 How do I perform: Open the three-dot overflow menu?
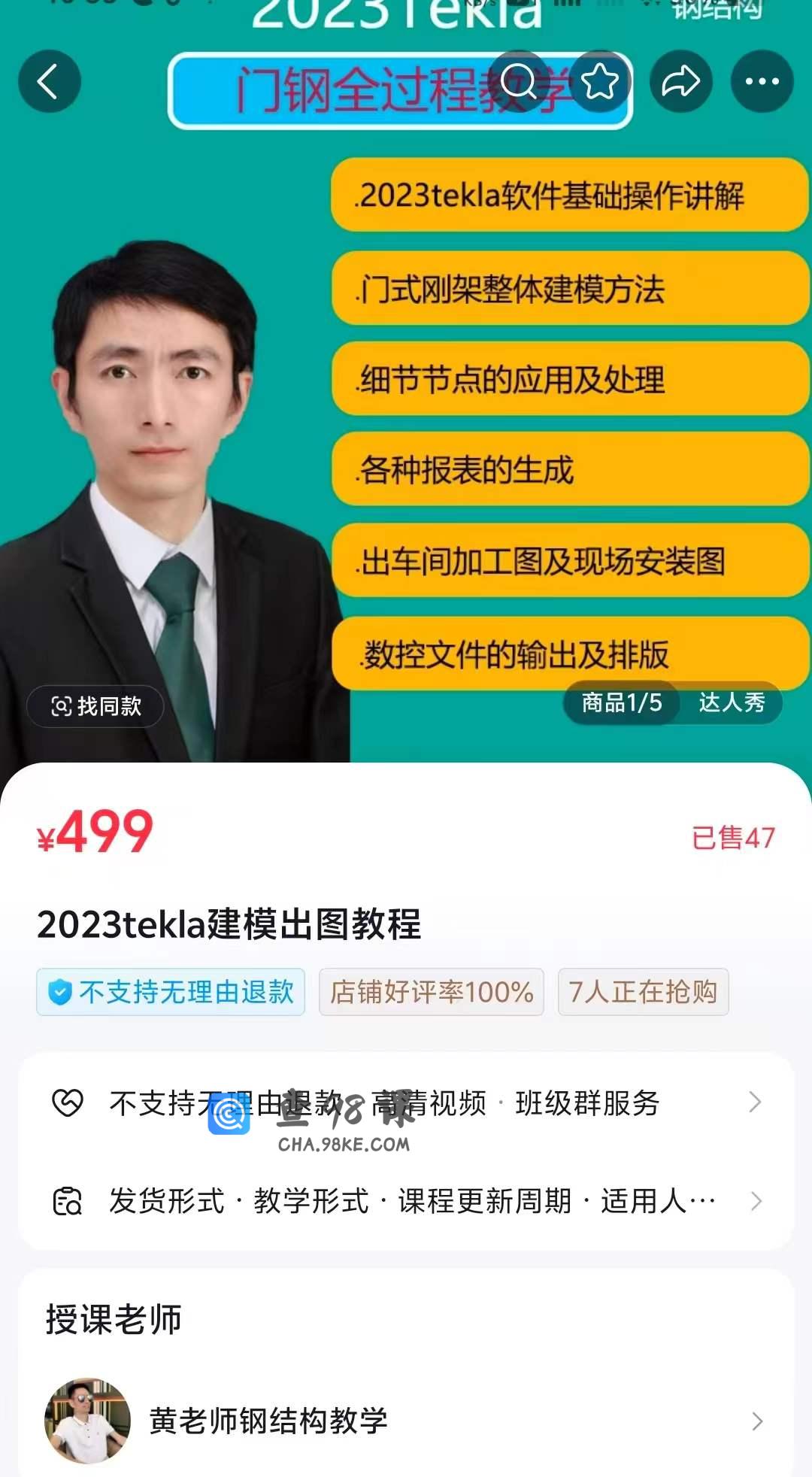(762, 81)
